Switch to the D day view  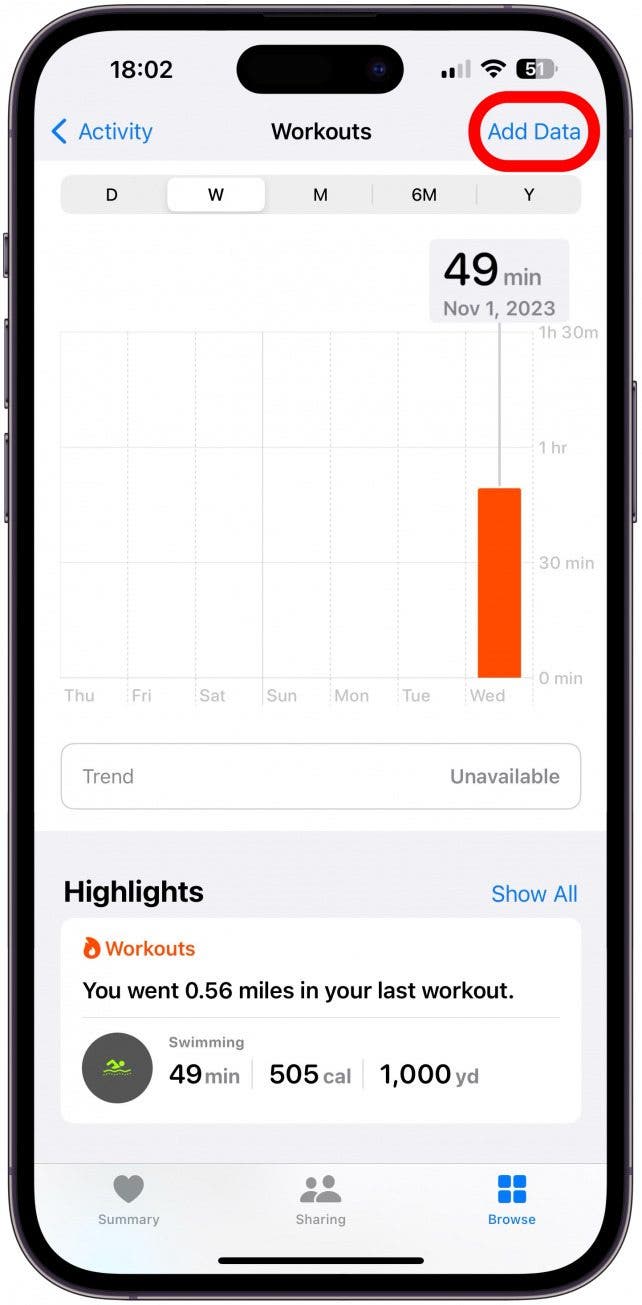pyautogui.click(x=112, y=195)
